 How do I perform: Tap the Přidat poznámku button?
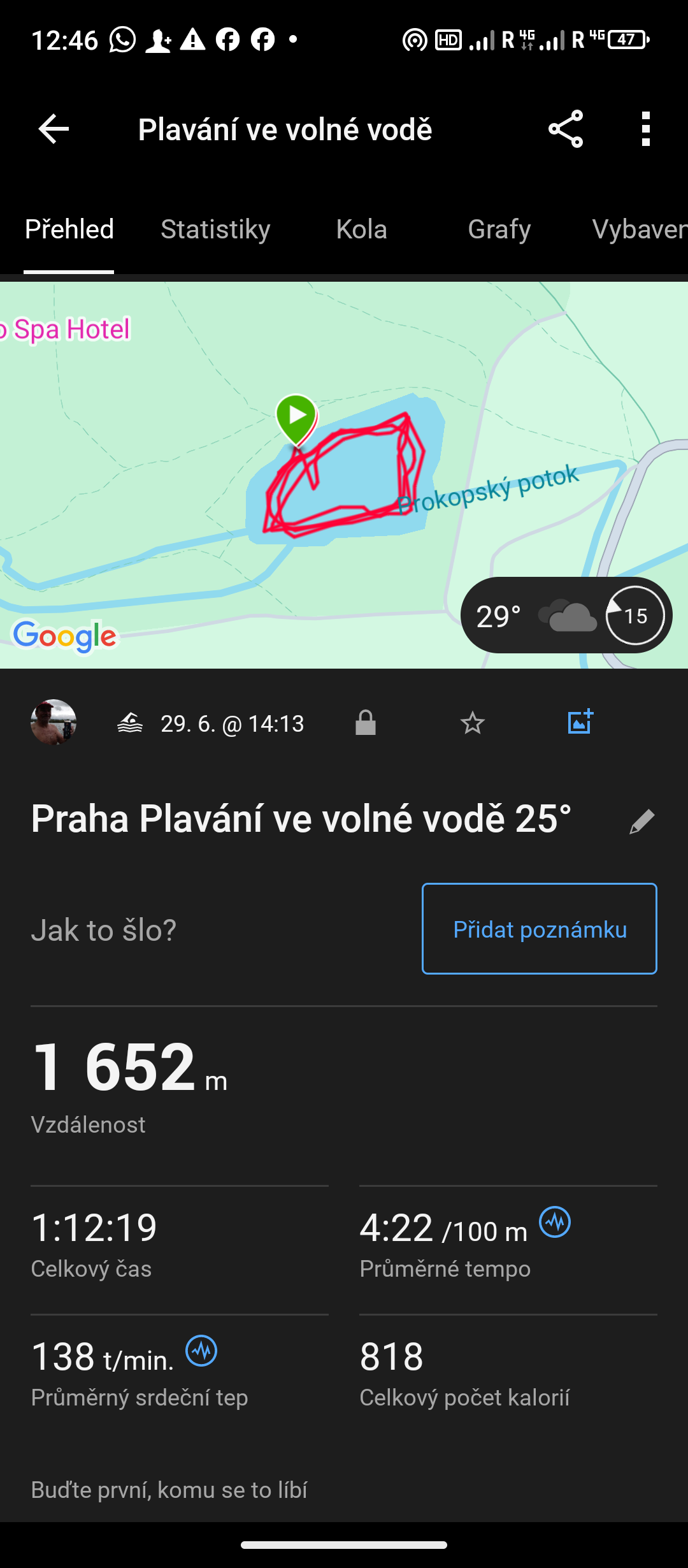click(539, 929)
